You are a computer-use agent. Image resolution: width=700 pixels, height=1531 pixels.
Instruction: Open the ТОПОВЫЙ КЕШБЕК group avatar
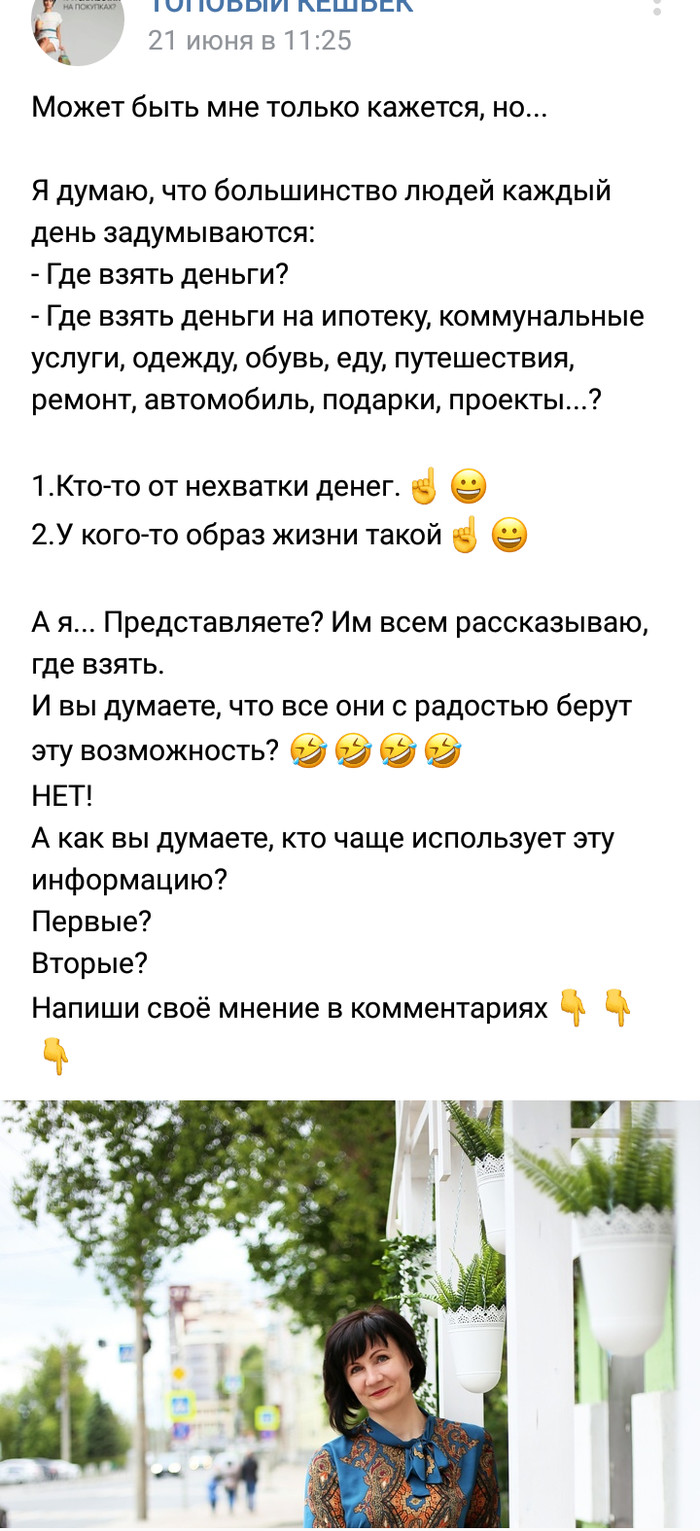[78, 25]
